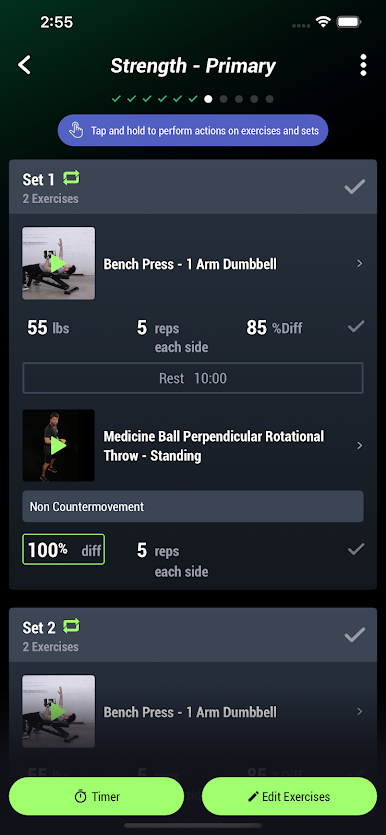Start the Rest 10:00 timer
386x835 pixels.
pyautogui.click(x=193, y=378)
